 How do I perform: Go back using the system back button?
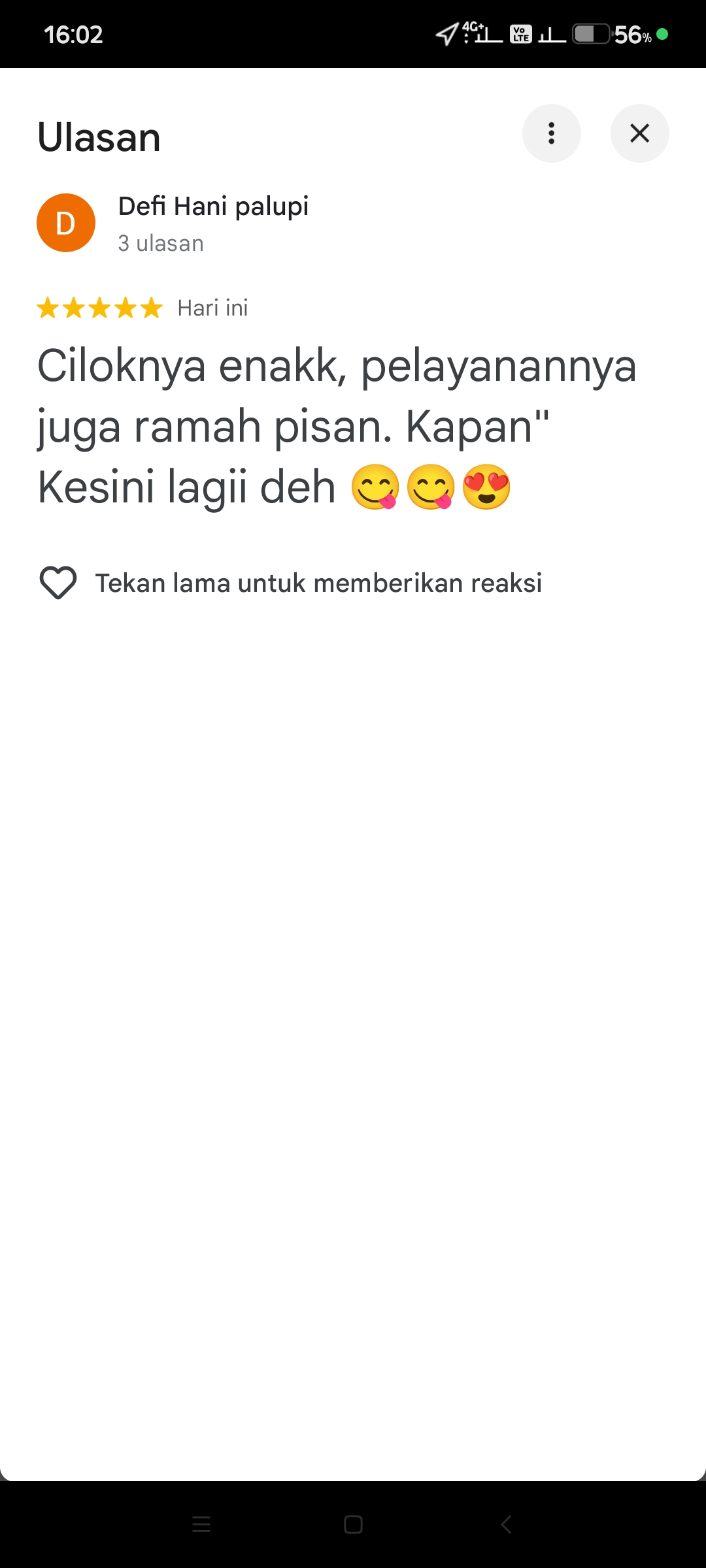click(x=505, y=1524)
